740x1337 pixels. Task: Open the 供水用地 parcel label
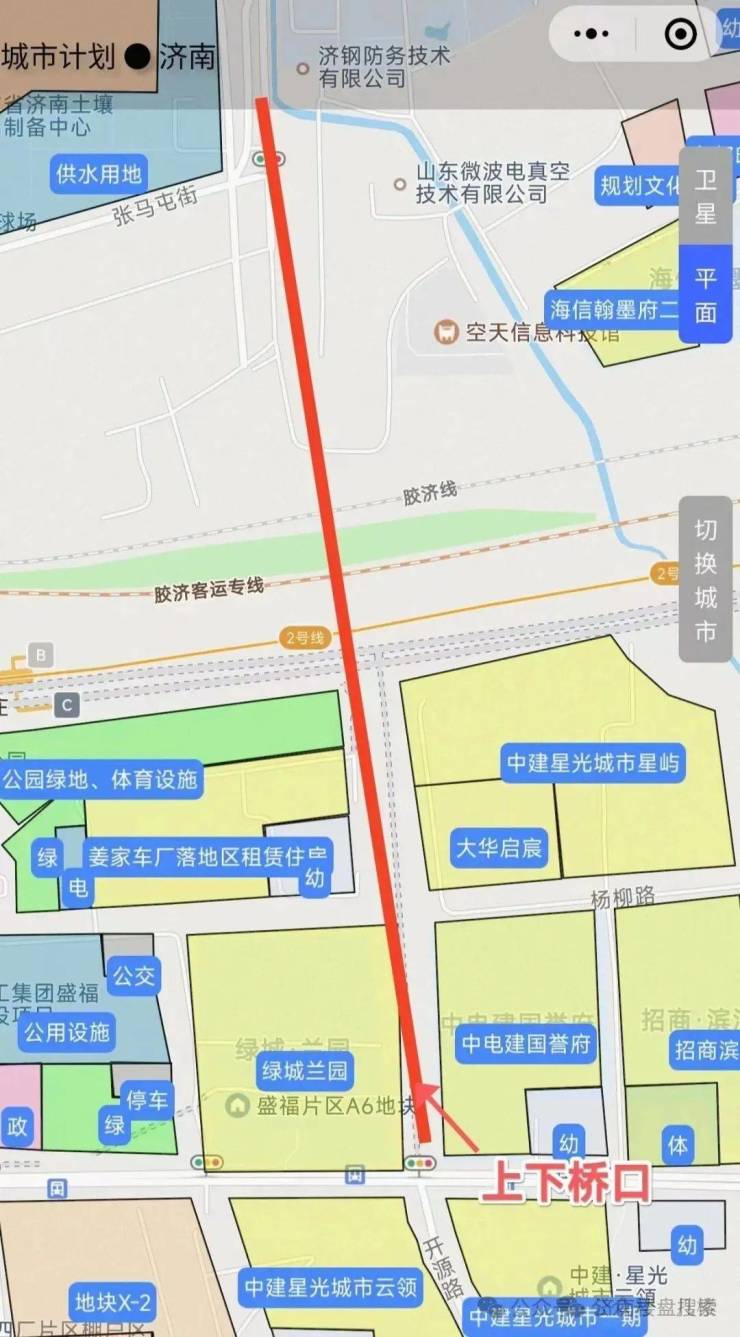(99, 174)
